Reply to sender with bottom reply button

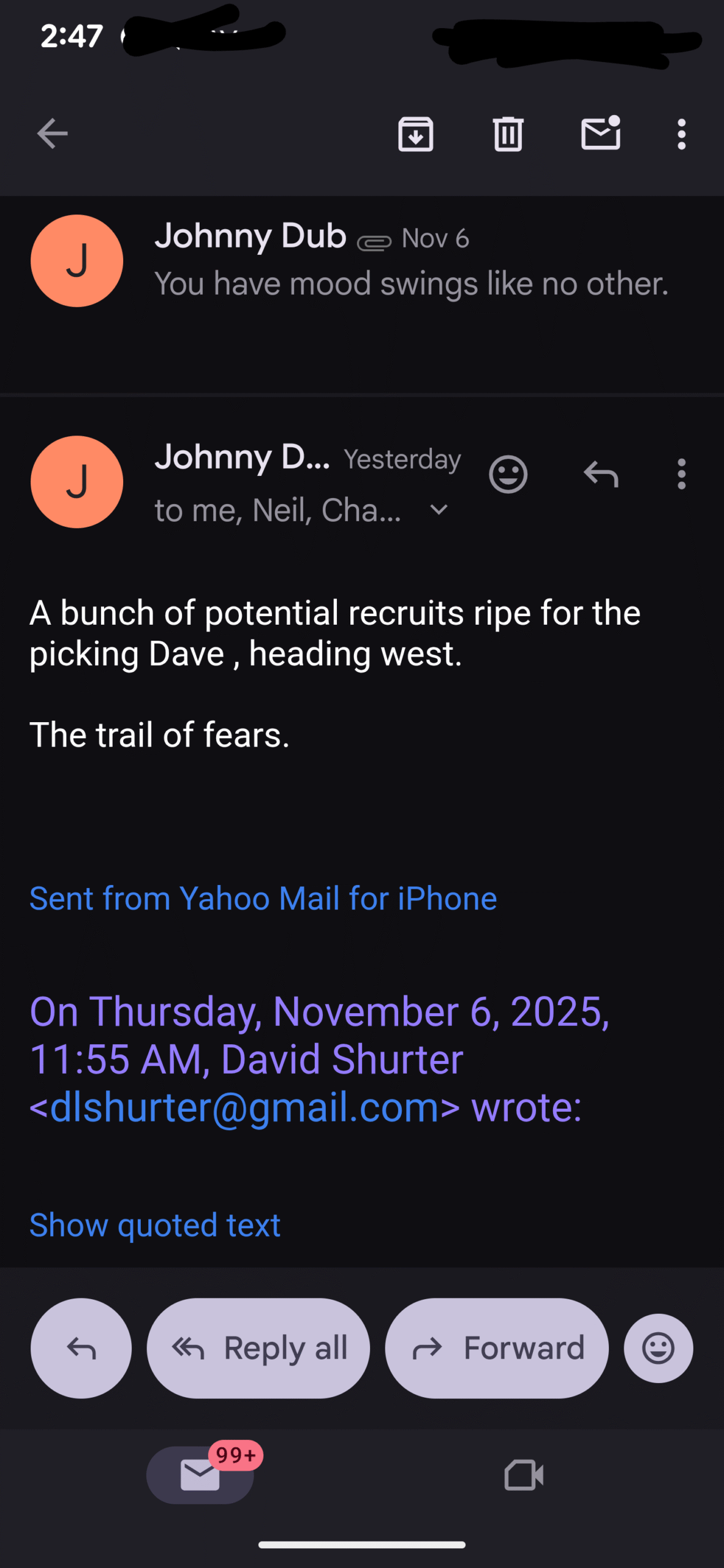coord(81,1348)
